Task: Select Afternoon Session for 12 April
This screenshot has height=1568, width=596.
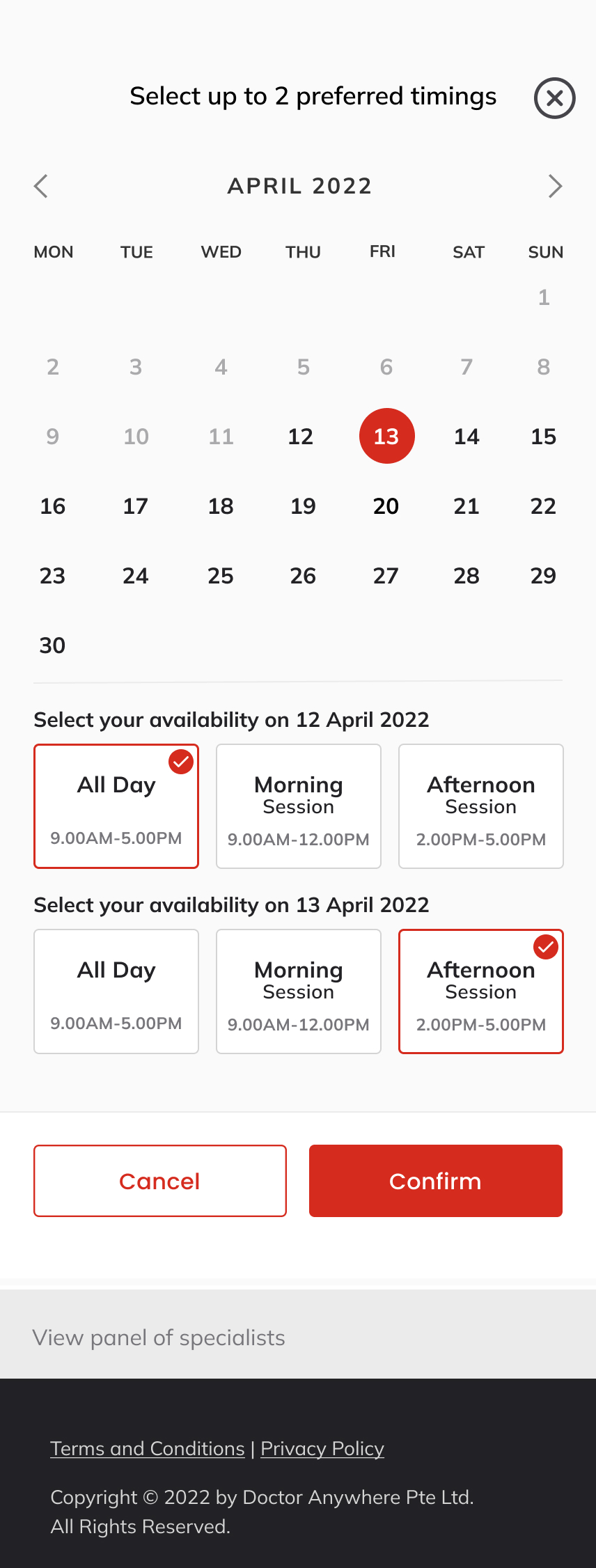Action: [x=481, y=806]
